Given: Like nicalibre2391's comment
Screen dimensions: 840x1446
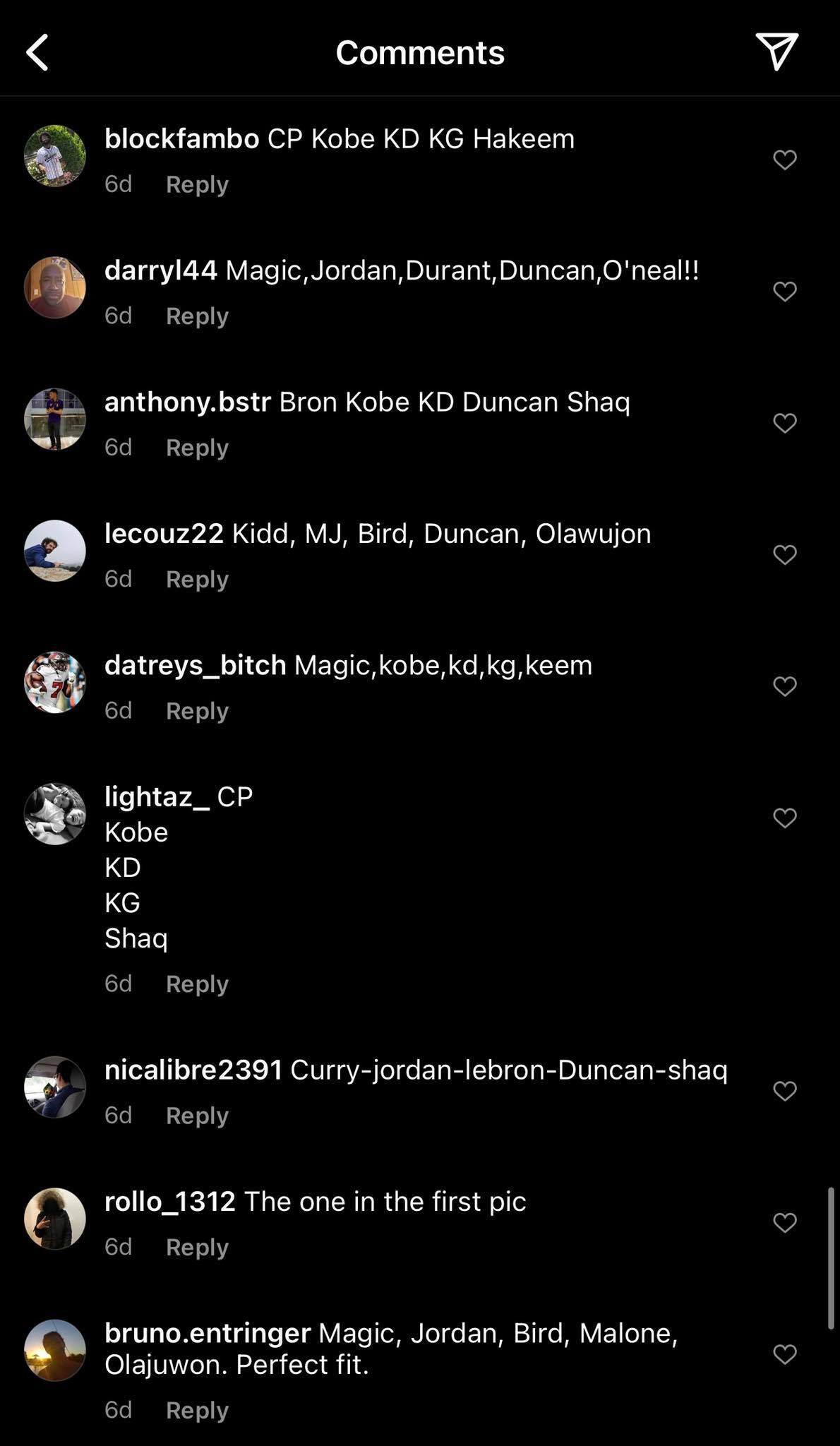Looking at the screenshot, I should point(784,1091).
